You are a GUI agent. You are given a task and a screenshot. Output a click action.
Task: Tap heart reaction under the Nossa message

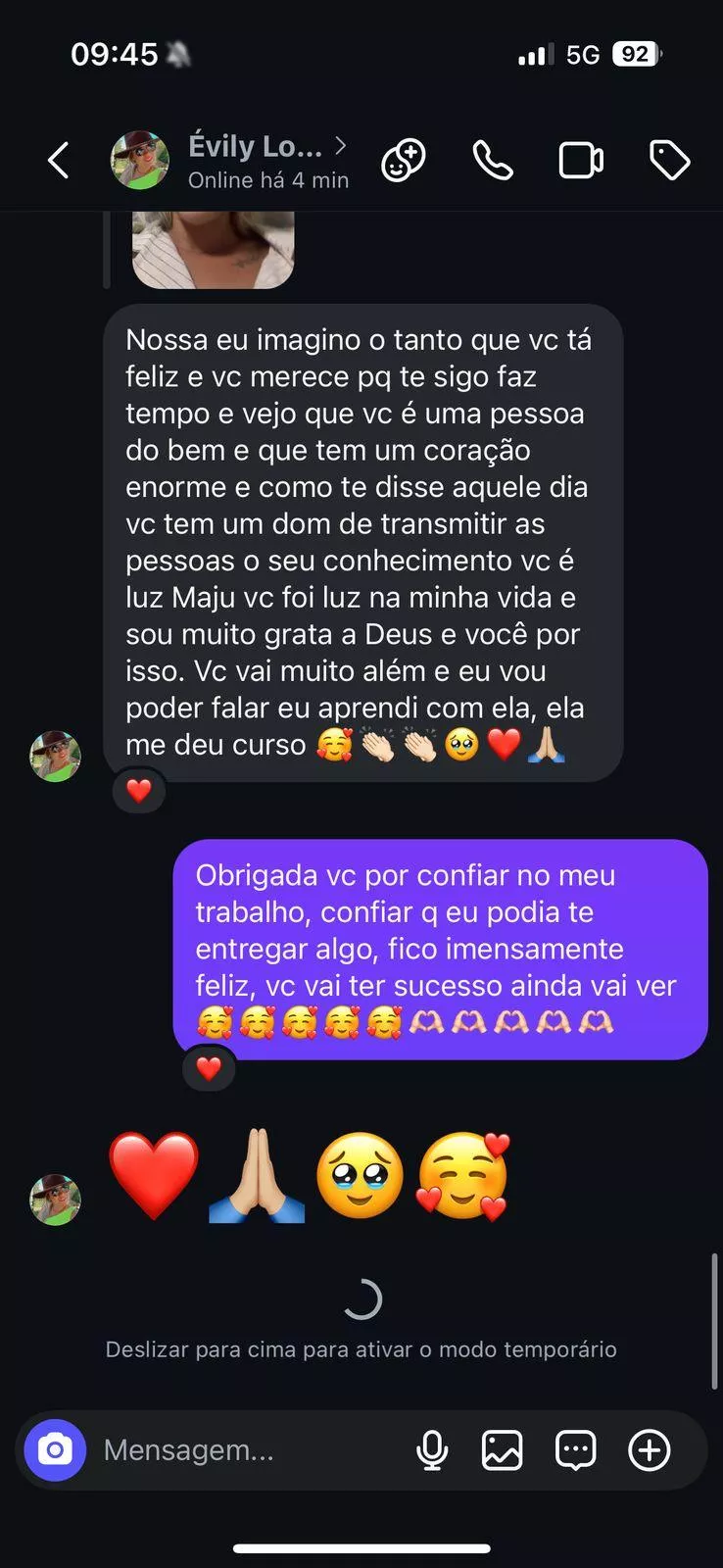139,790
